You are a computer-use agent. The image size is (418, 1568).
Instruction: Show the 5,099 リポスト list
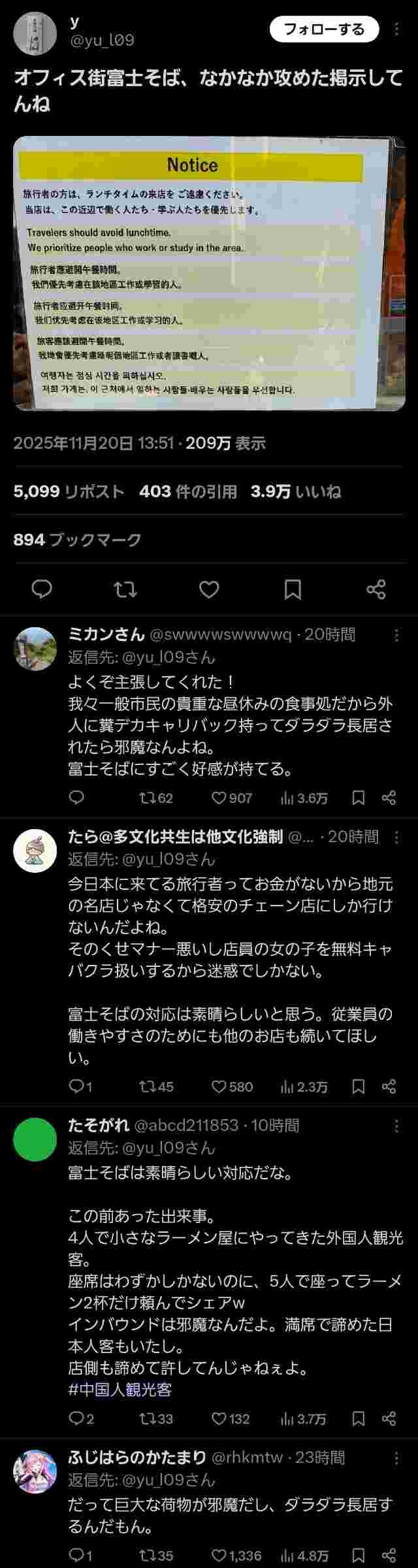[69, 491]
